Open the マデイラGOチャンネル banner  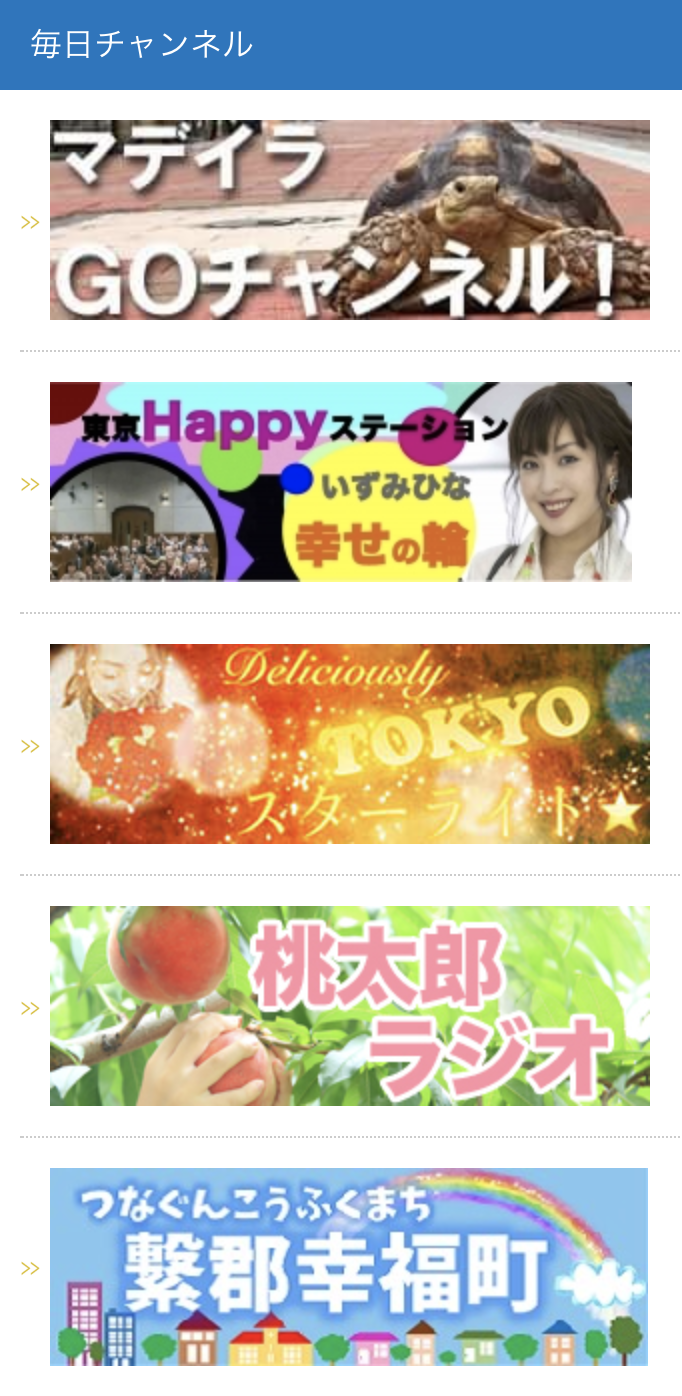point(349,220)
